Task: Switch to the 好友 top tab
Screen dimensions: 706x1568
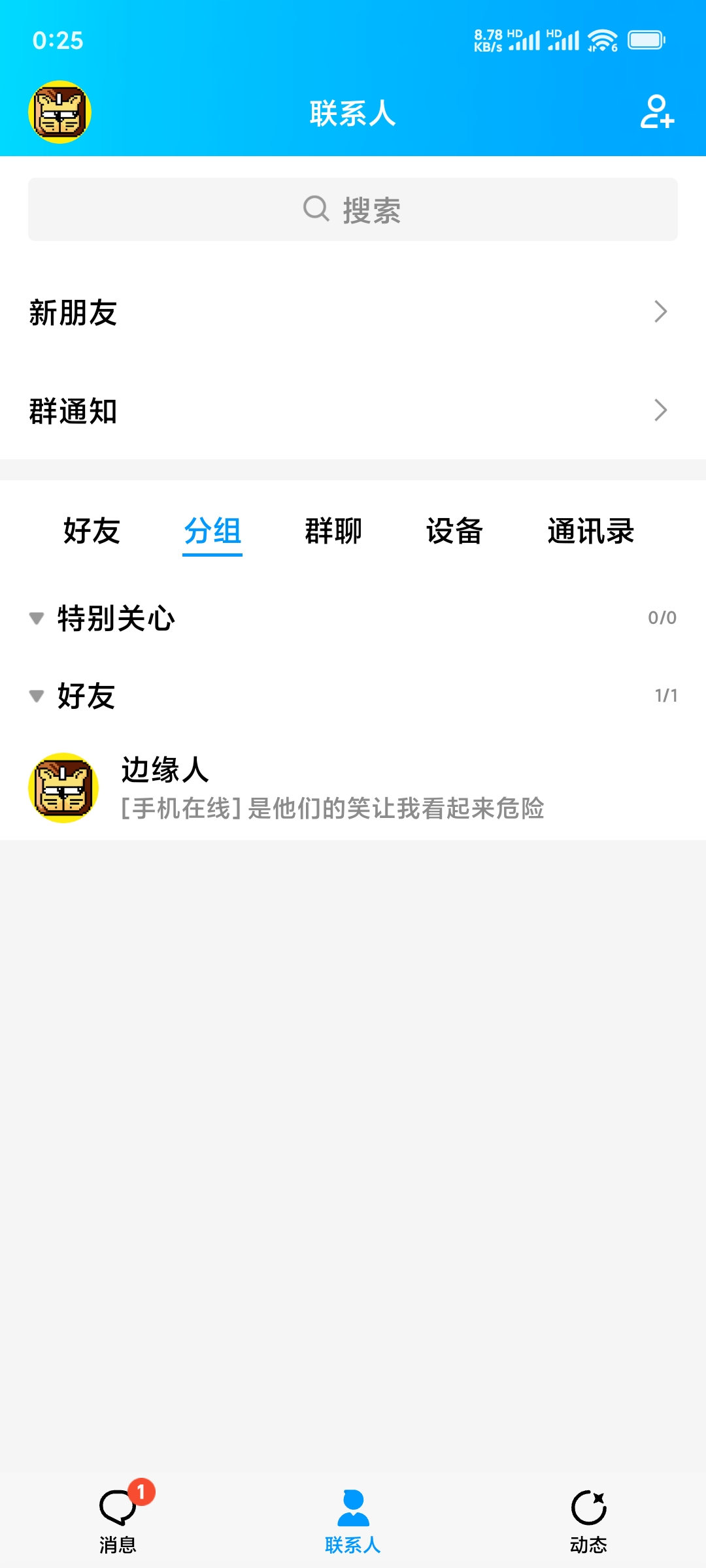Action: tap(92, 531)
